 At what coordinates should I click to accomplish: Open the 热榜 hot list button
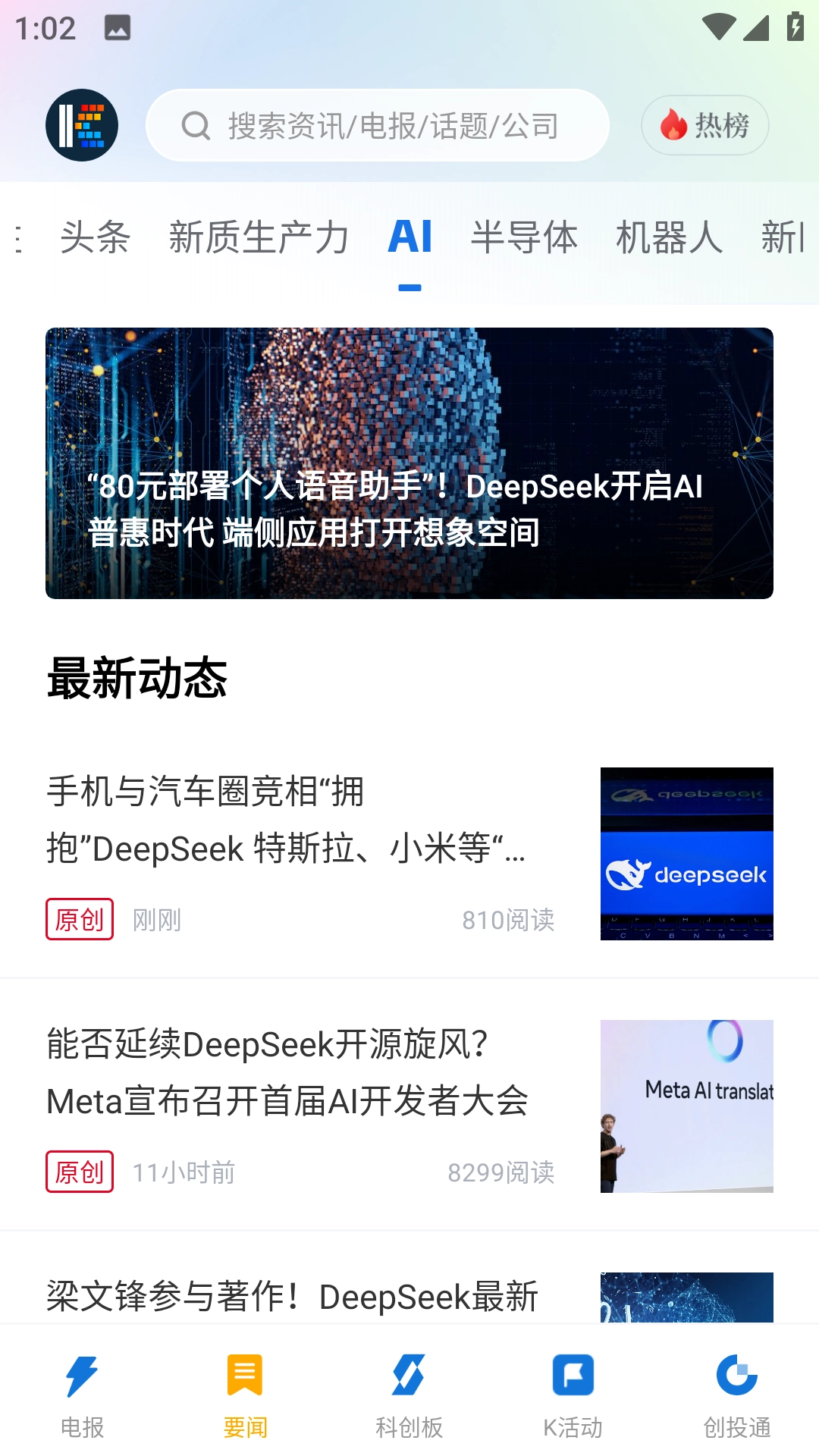pos(704,125)
